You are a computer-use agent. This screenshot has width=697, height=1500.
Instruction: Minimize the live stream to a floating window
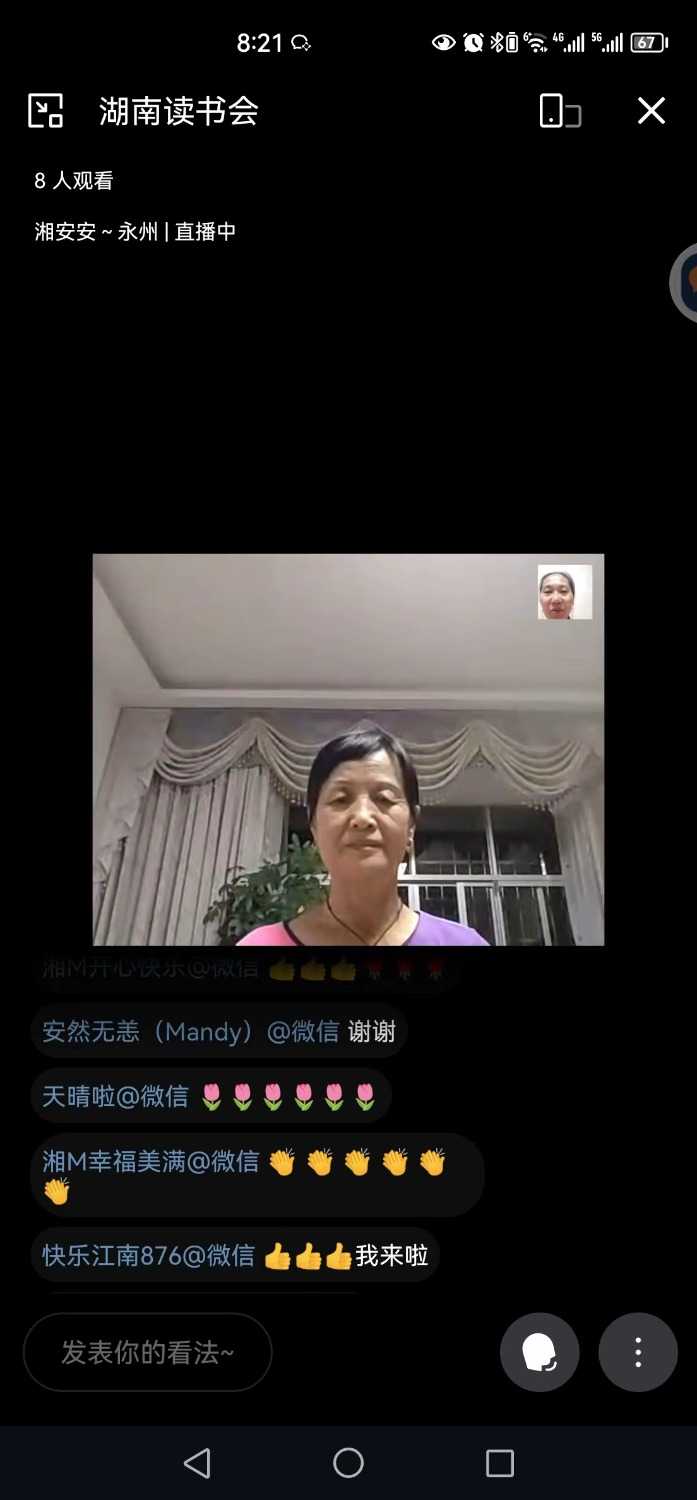(45, 110)
